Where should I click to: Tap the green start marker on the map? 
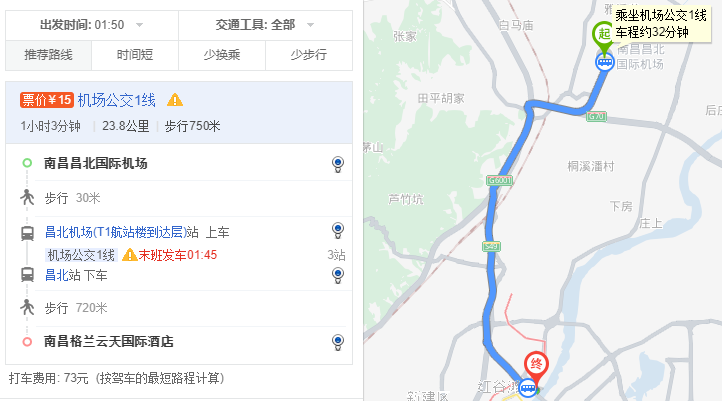coord(602,33)
